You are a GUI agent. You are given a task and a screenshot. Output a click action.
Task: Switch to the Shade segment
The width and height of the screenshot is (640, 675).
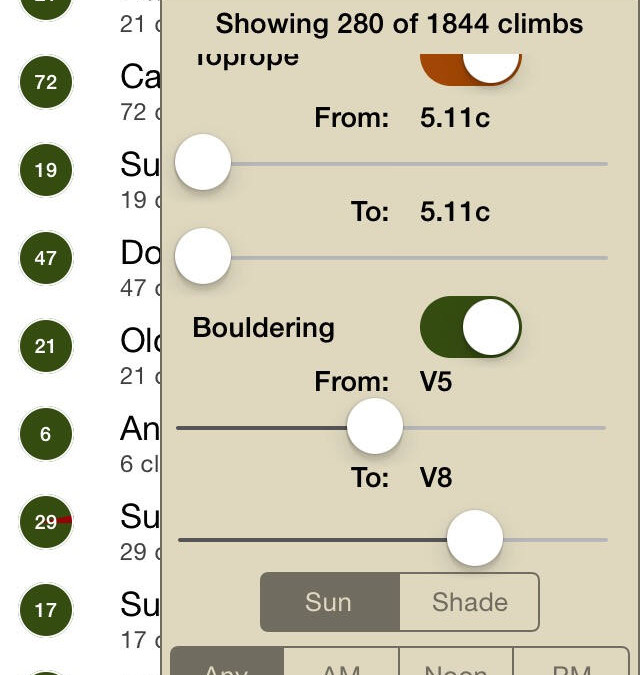coord(469,602)
